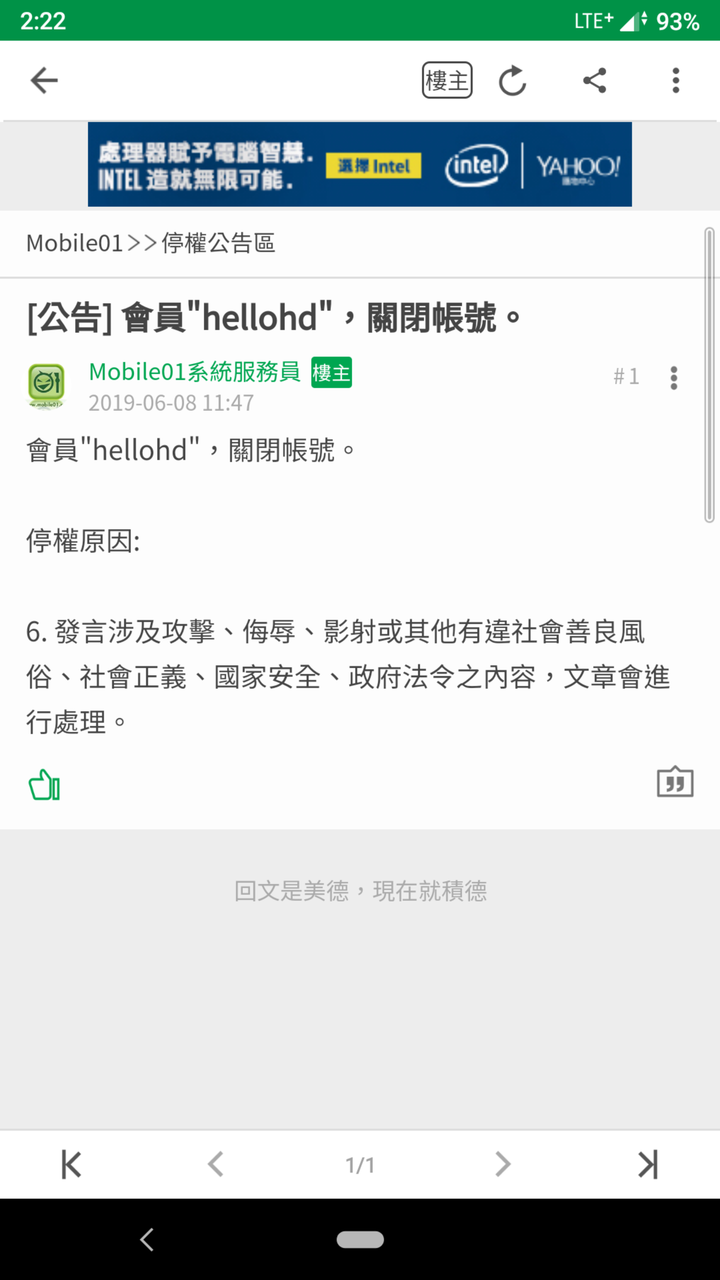Viewport: 720px width, 1280px height.
Task: Open the share icon in the top bar
Action: coord(594,80)
